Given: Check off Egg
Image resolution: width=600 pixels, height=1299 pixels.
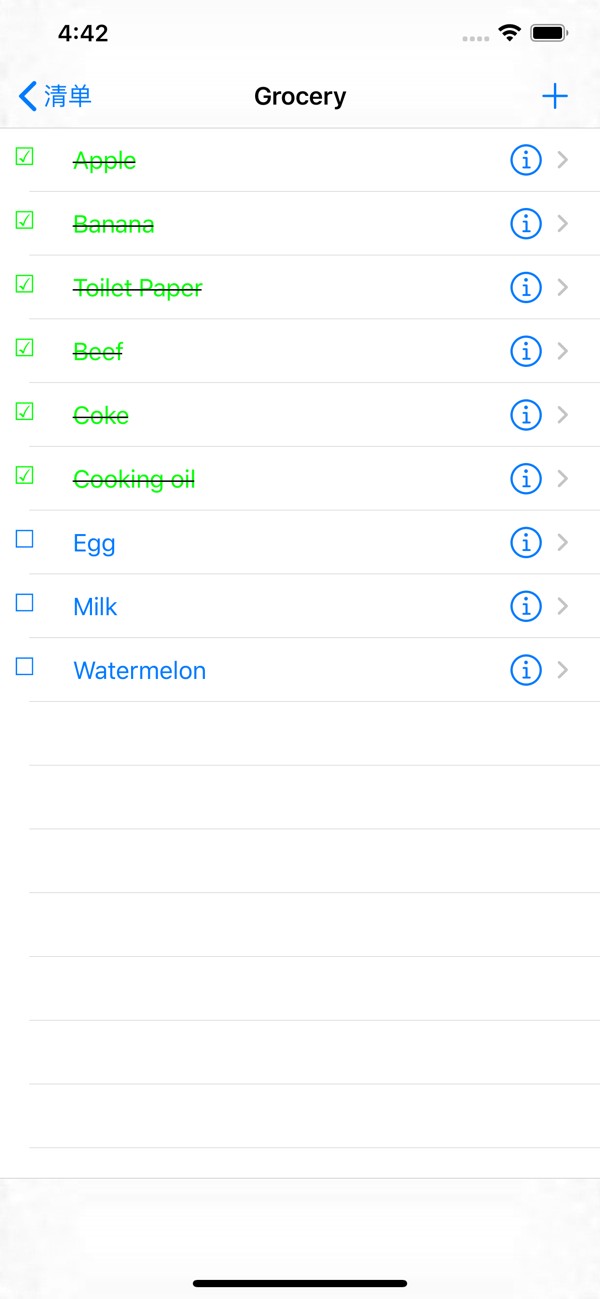Looking at the screenshot, I should (25, 539).
